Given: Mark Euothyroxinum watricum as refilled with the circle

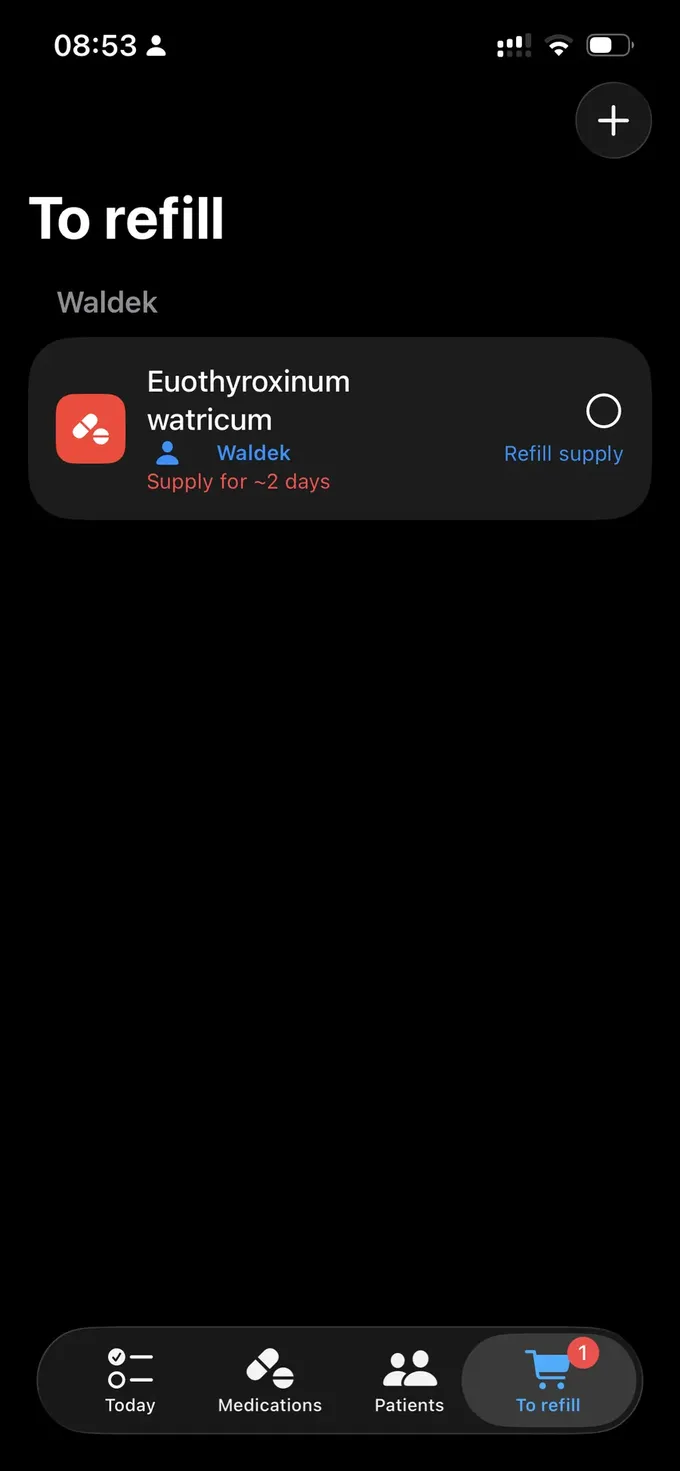Looking at the screenshot, I should [603, 411].
